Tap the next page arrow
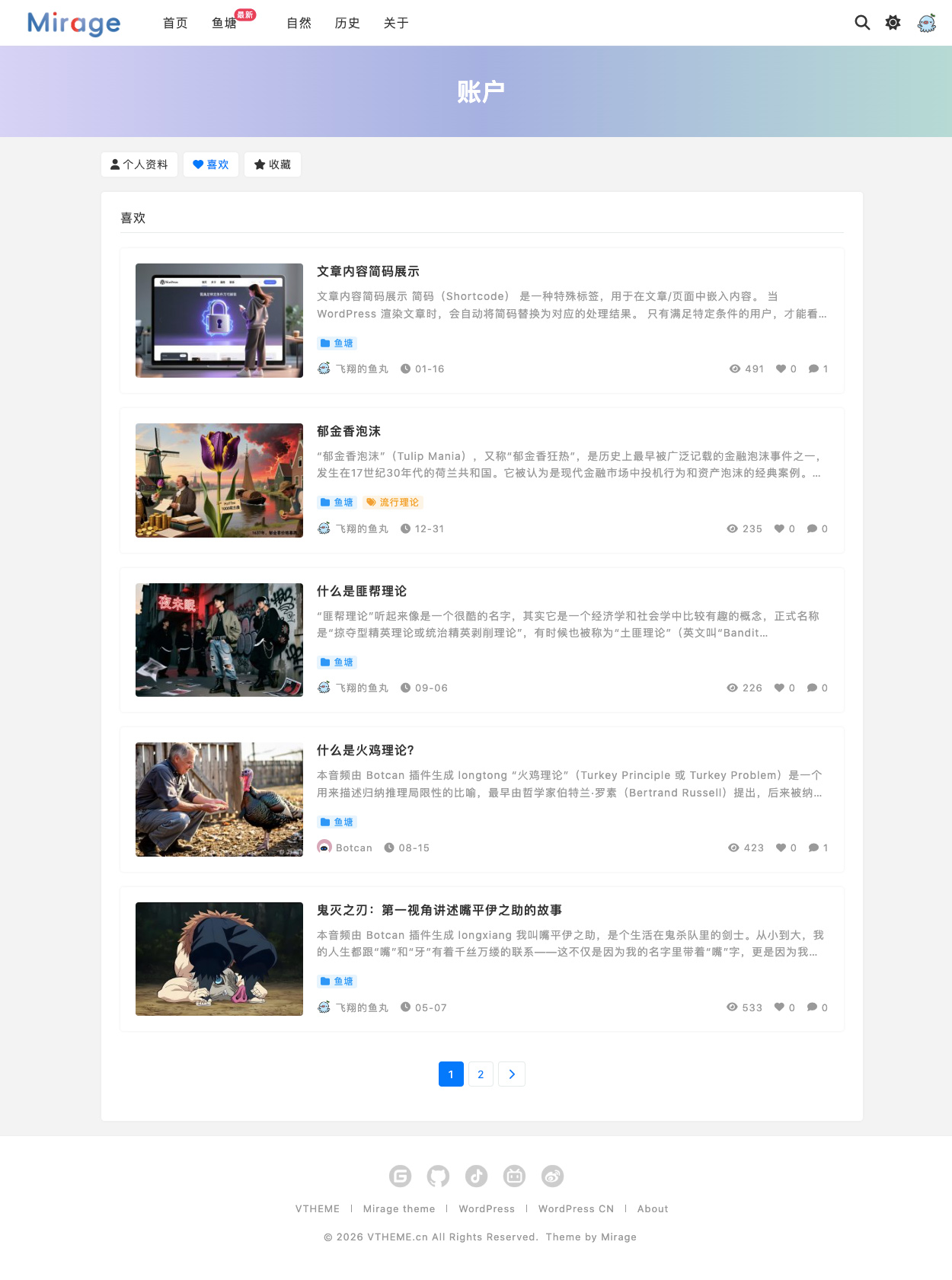The height and width of the screenshot is (1280, 952). [512, 1074]
